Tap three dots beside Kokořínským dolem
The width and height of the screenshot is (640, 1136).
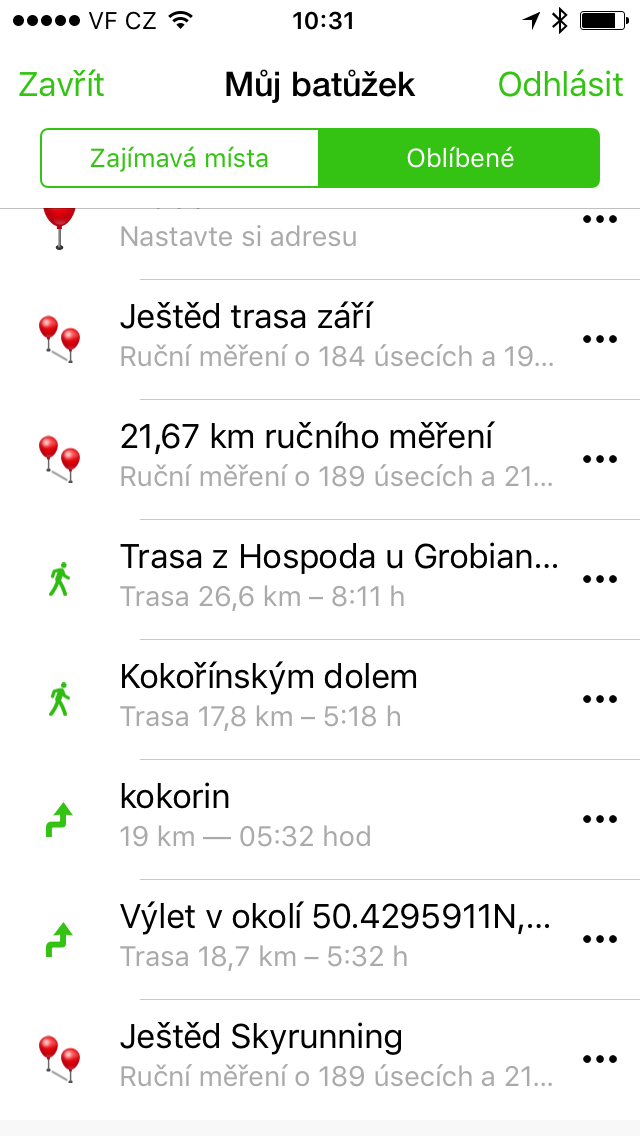pyautogui.click(x=599, y=700)
